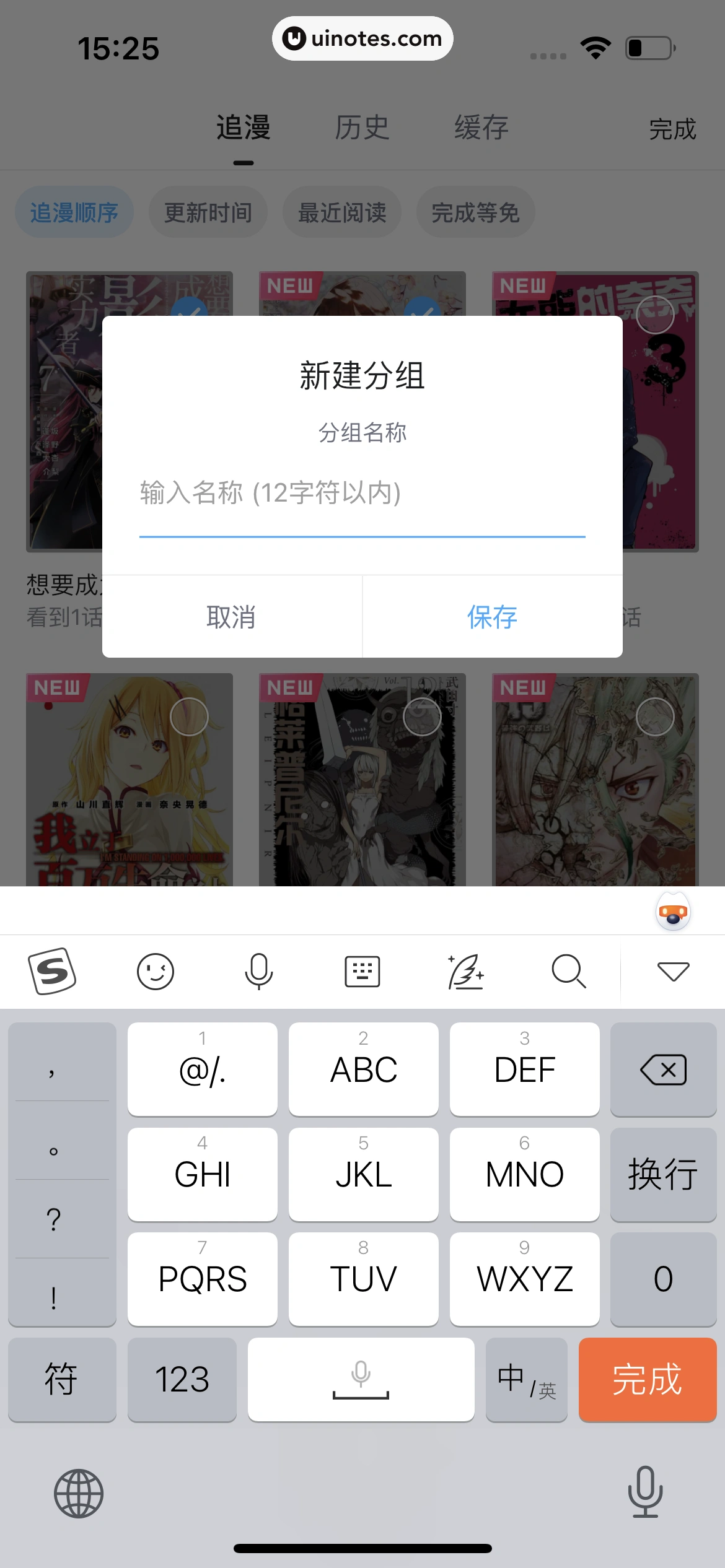The image size is (725, 1568).
Task: Tap the mascot assistant icon above the keyboard
Action: (672, 912)
